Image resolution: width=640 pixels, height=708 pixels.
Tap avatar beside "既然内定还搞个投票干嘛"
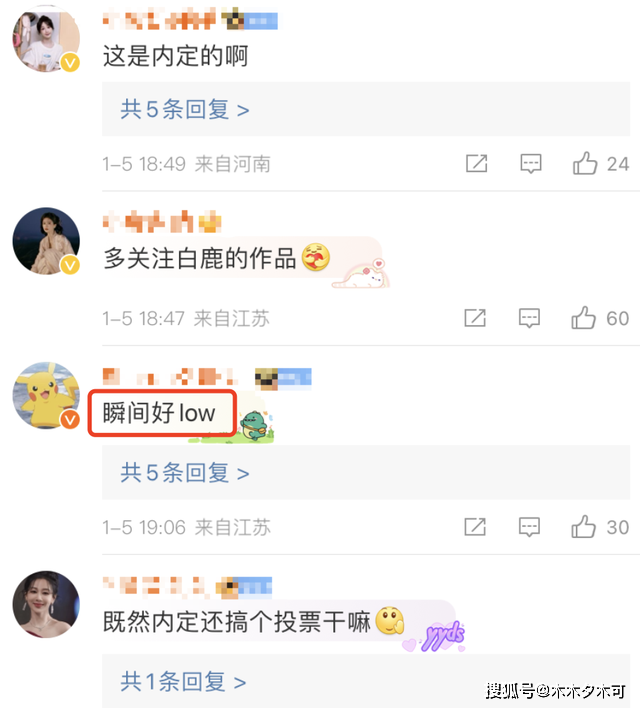pos(45,605)
